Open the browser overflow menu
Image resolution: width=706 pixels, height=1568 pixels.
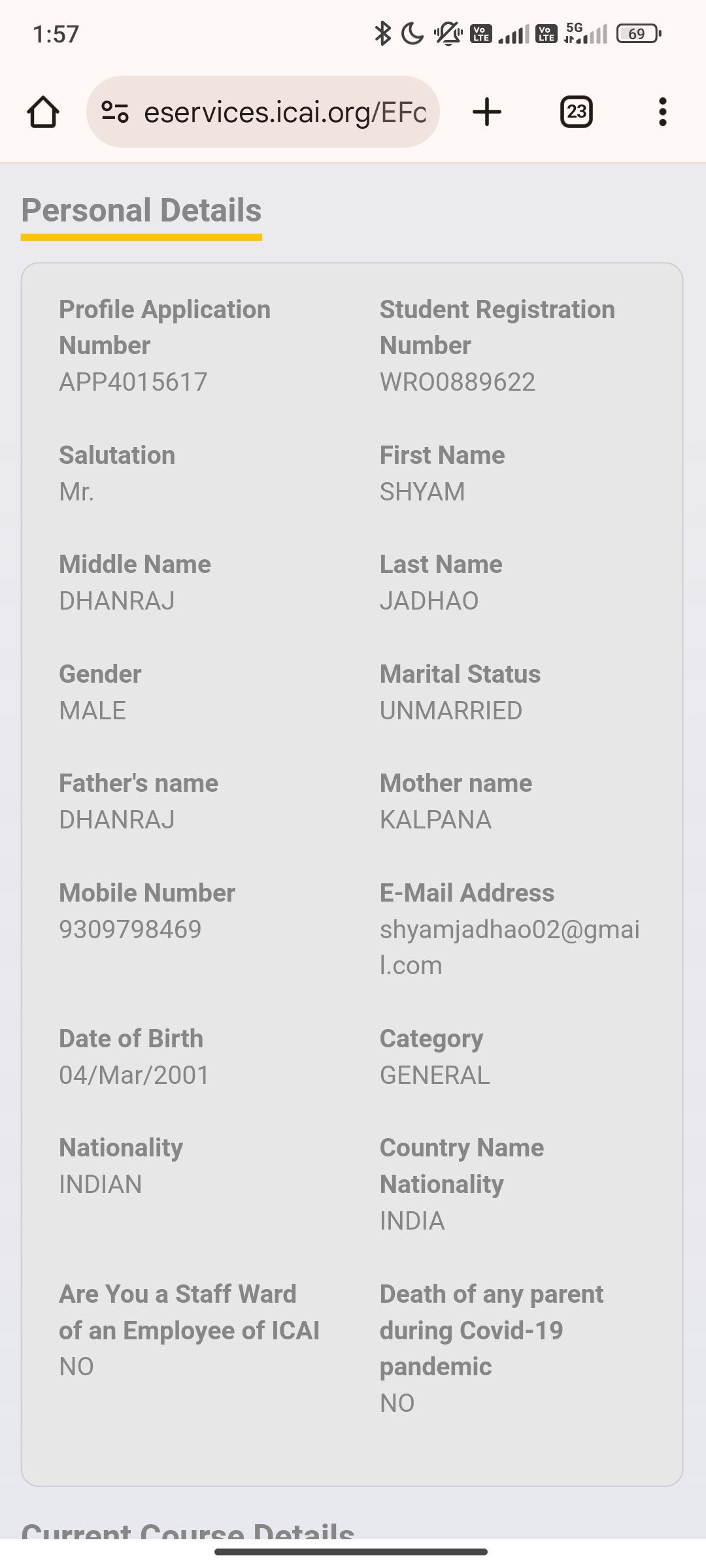[662, 112]
